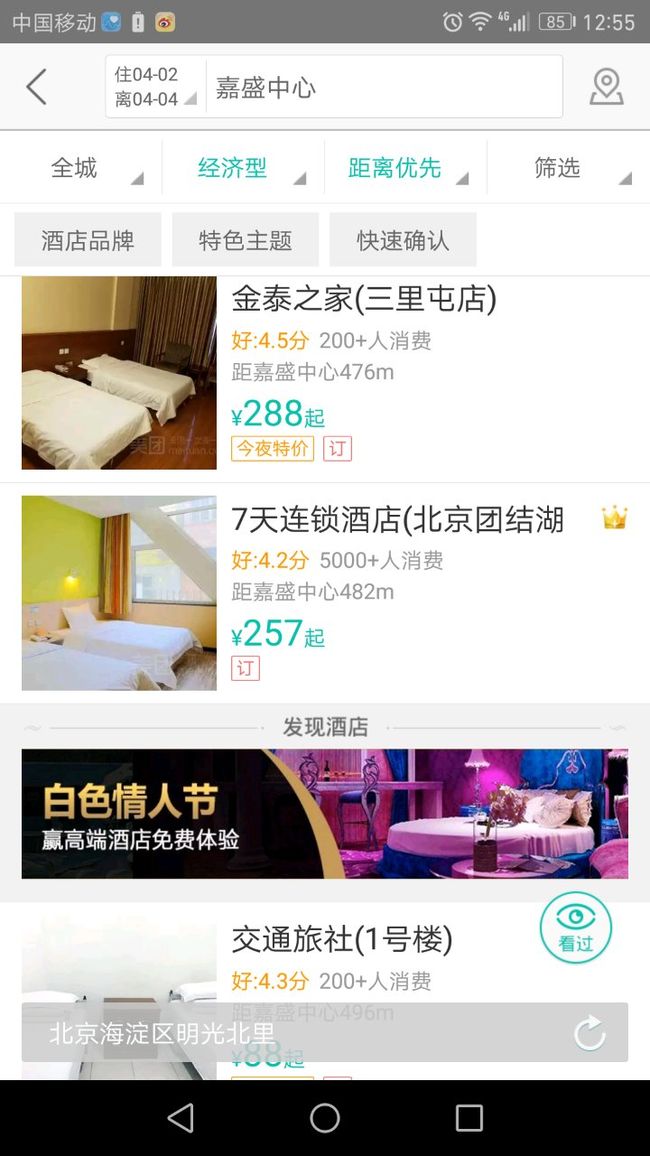Go back using the top-left arrow
This screenshot has width=650, height=1156.
point(36,87)
